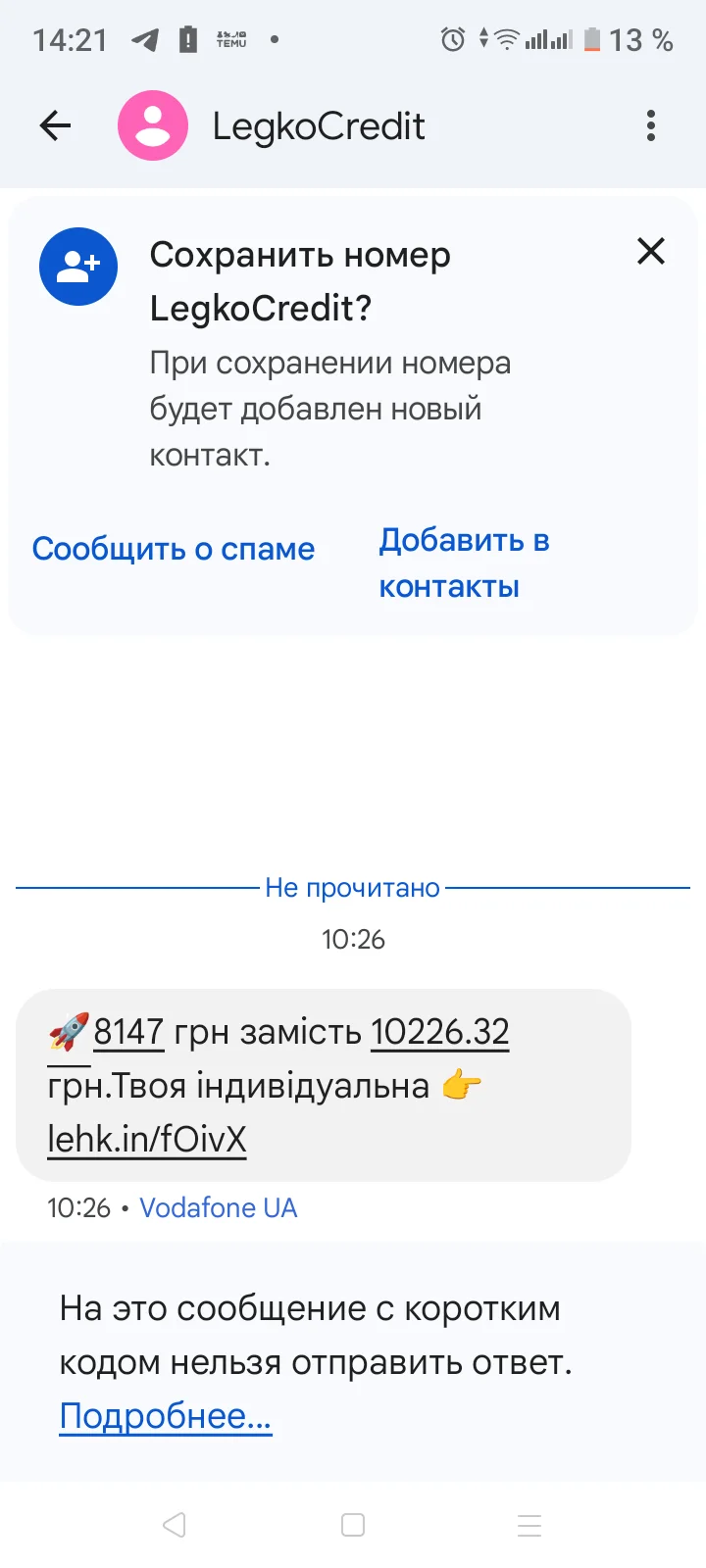Go to the home screen
The image size is (706, 1568).
tap(353, 1525)
